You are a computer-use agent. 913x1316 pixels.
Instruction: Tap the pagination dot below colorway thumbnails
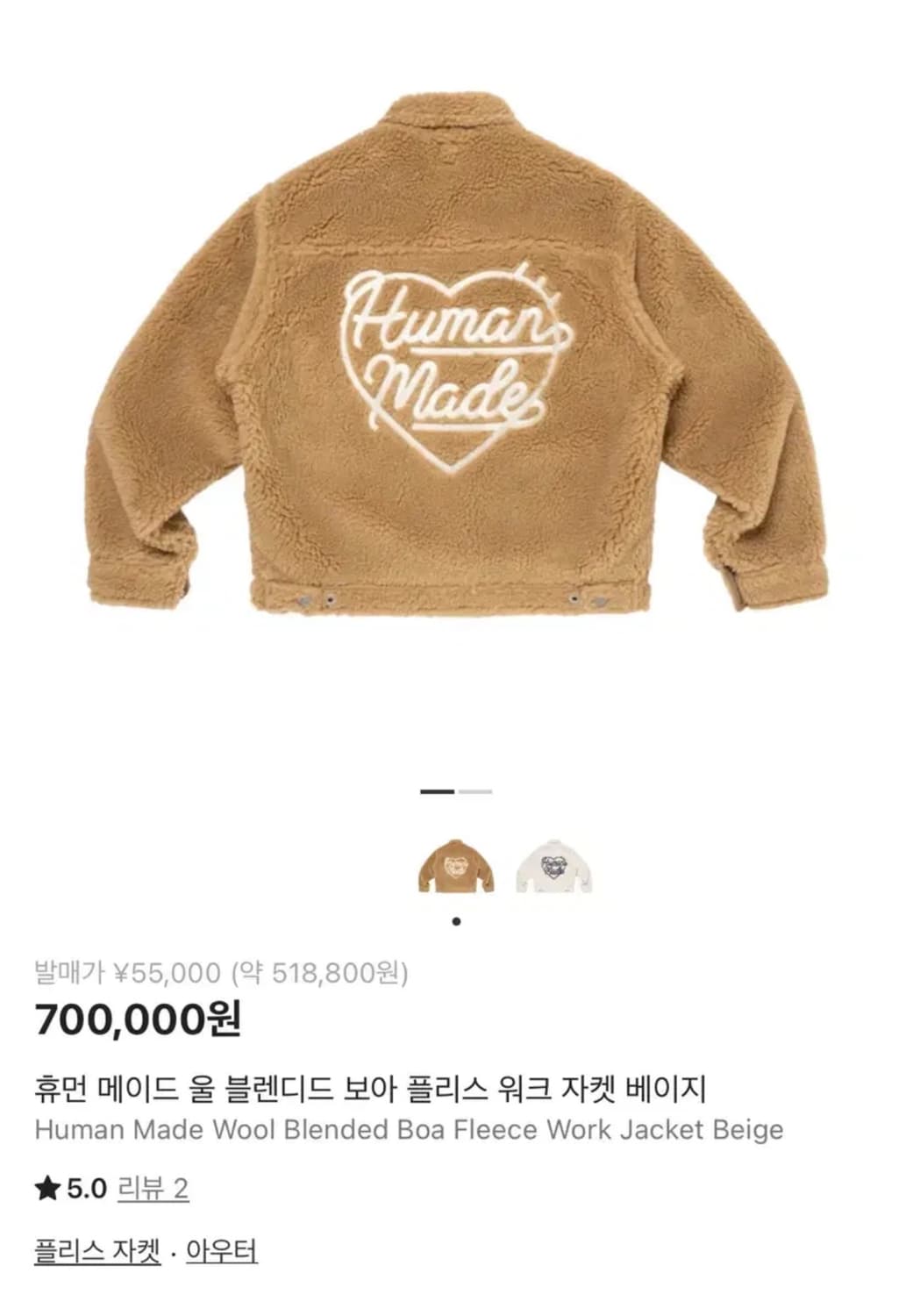coord(456,919)
